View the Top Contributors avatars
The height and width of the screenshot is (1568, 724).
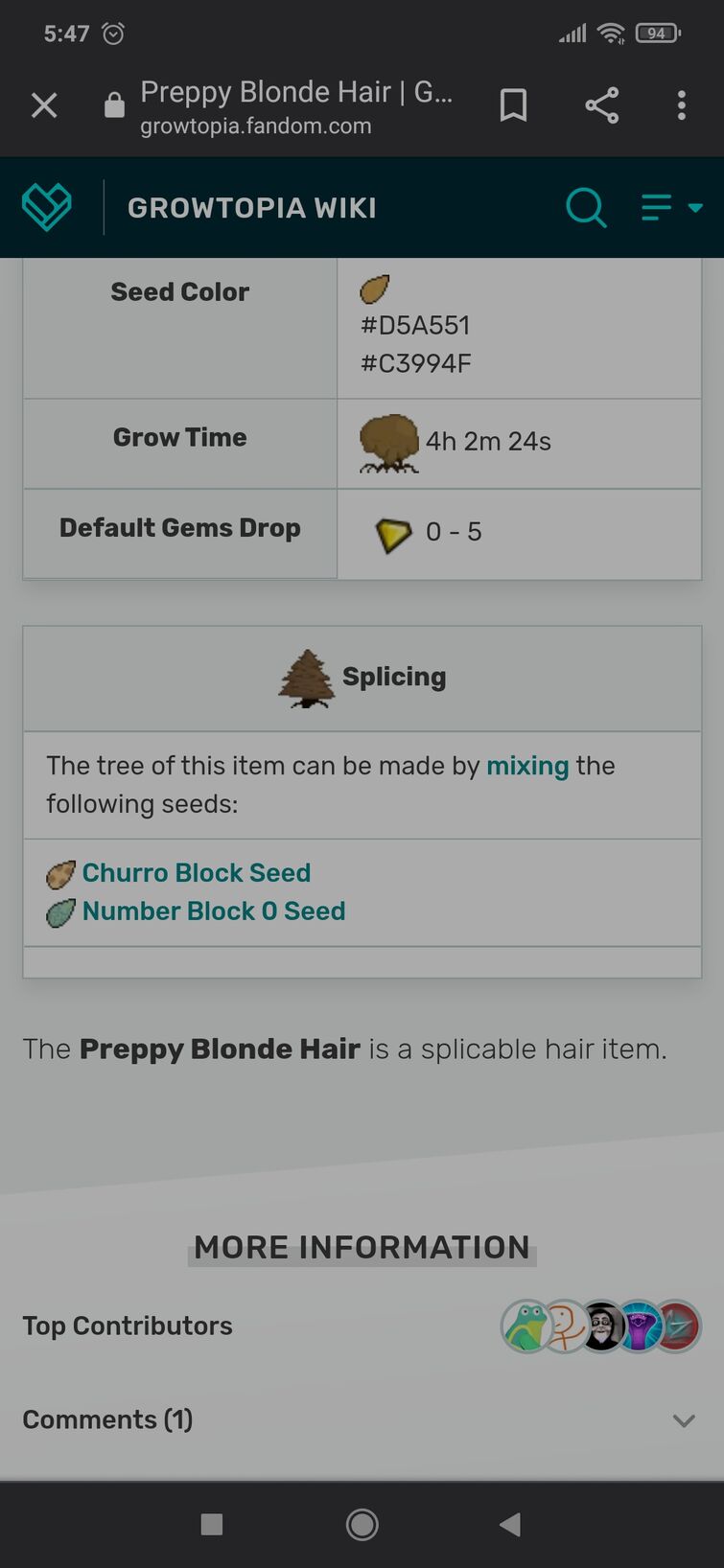601,1326
